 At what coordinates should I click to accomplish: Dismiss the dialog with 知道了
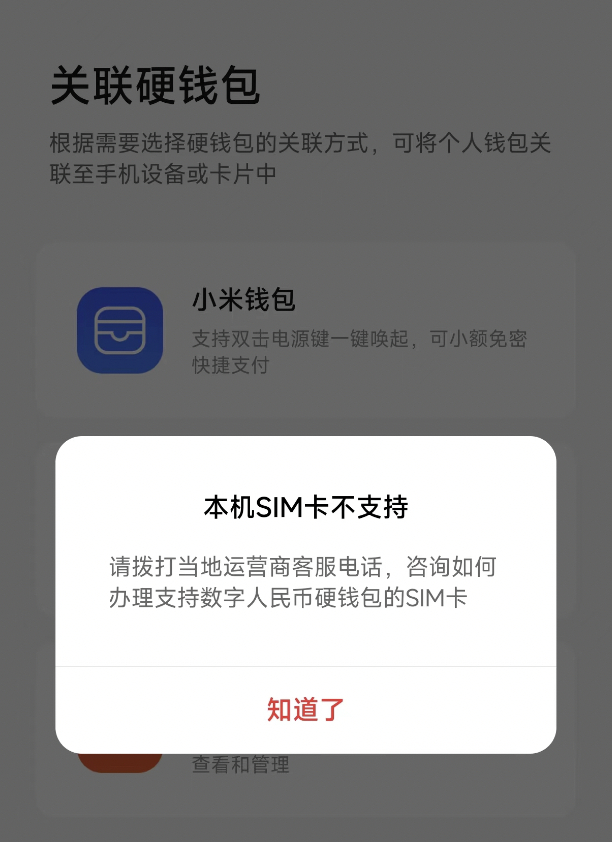tap(305, 709)
